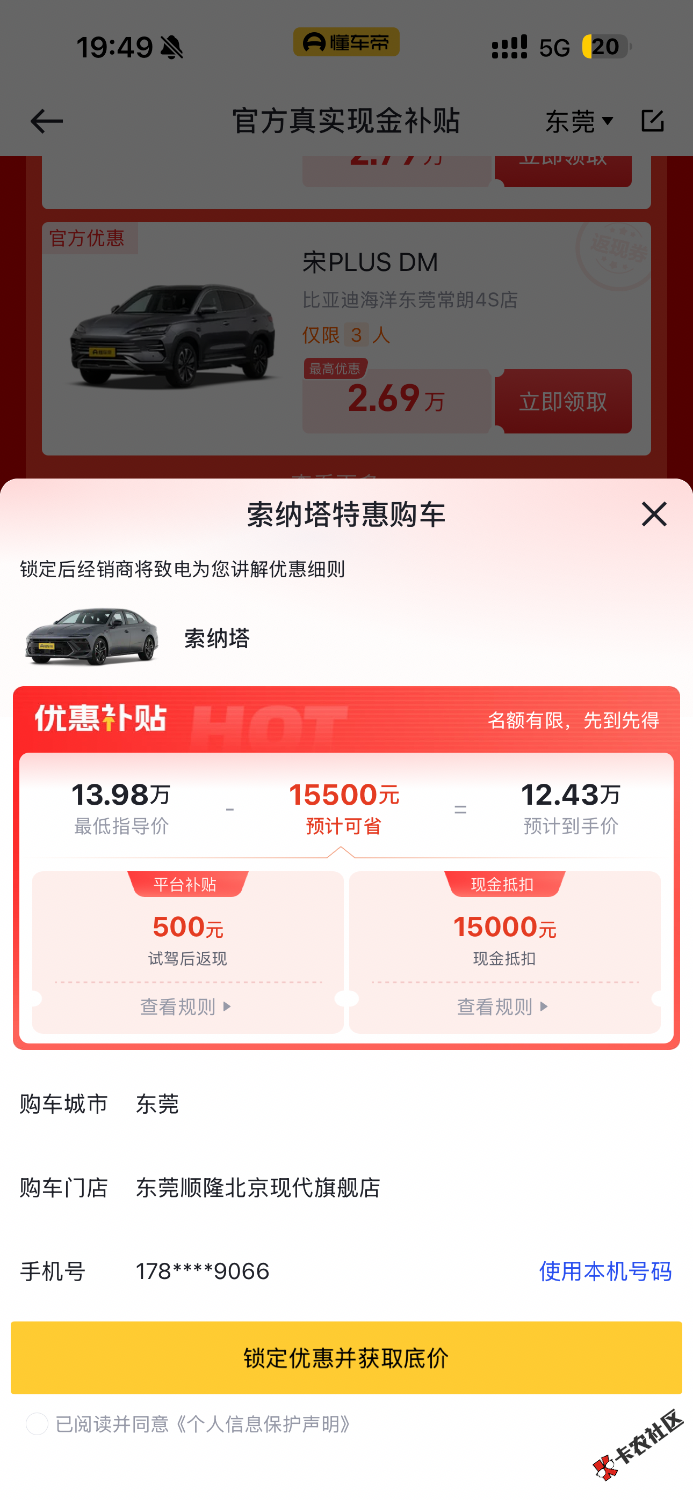Image resolution: width=693 pixels, height=1500 pixels.
Task: View rules for 现金抵扣 15000元
Action: pos(503,1007)
